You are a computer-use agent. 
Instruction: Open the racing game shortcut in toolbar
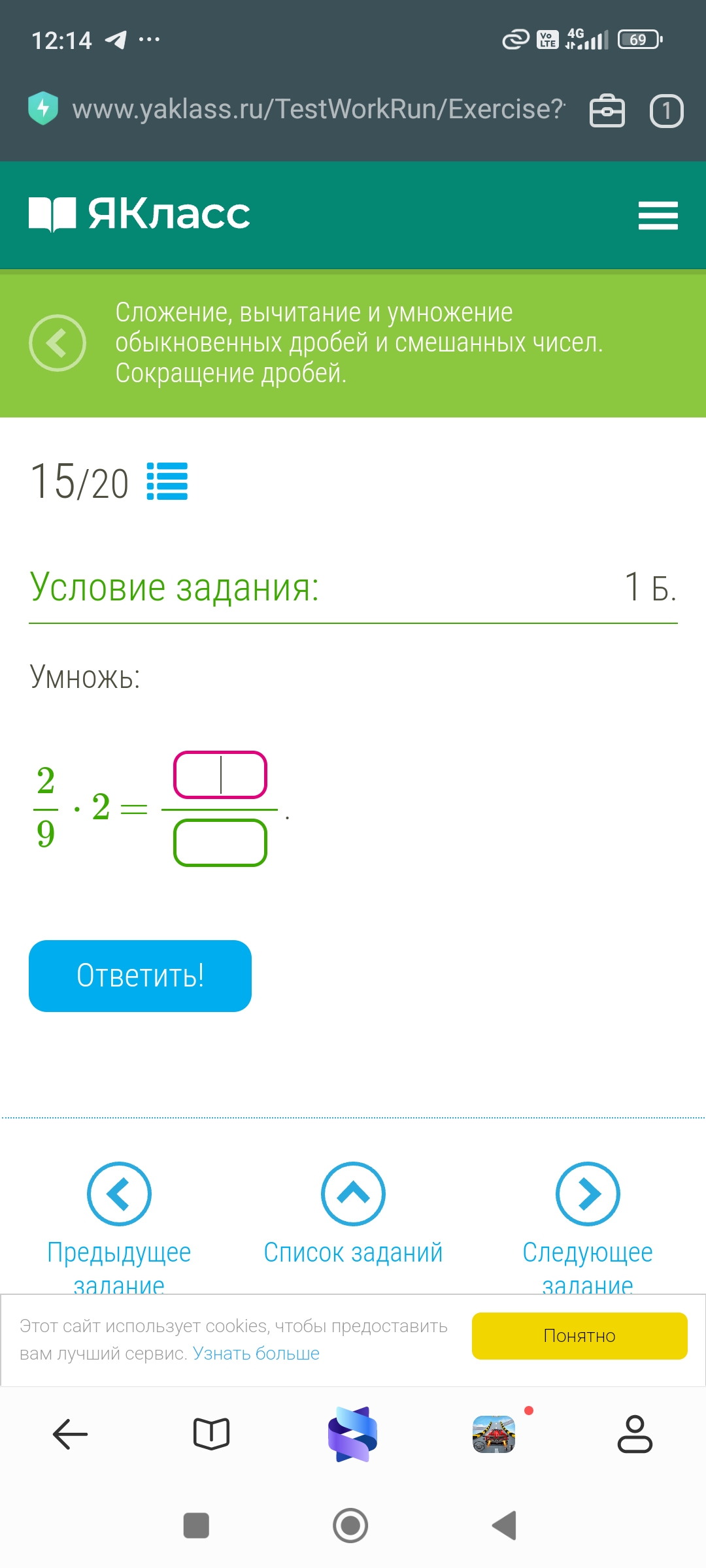[494, 1434]
